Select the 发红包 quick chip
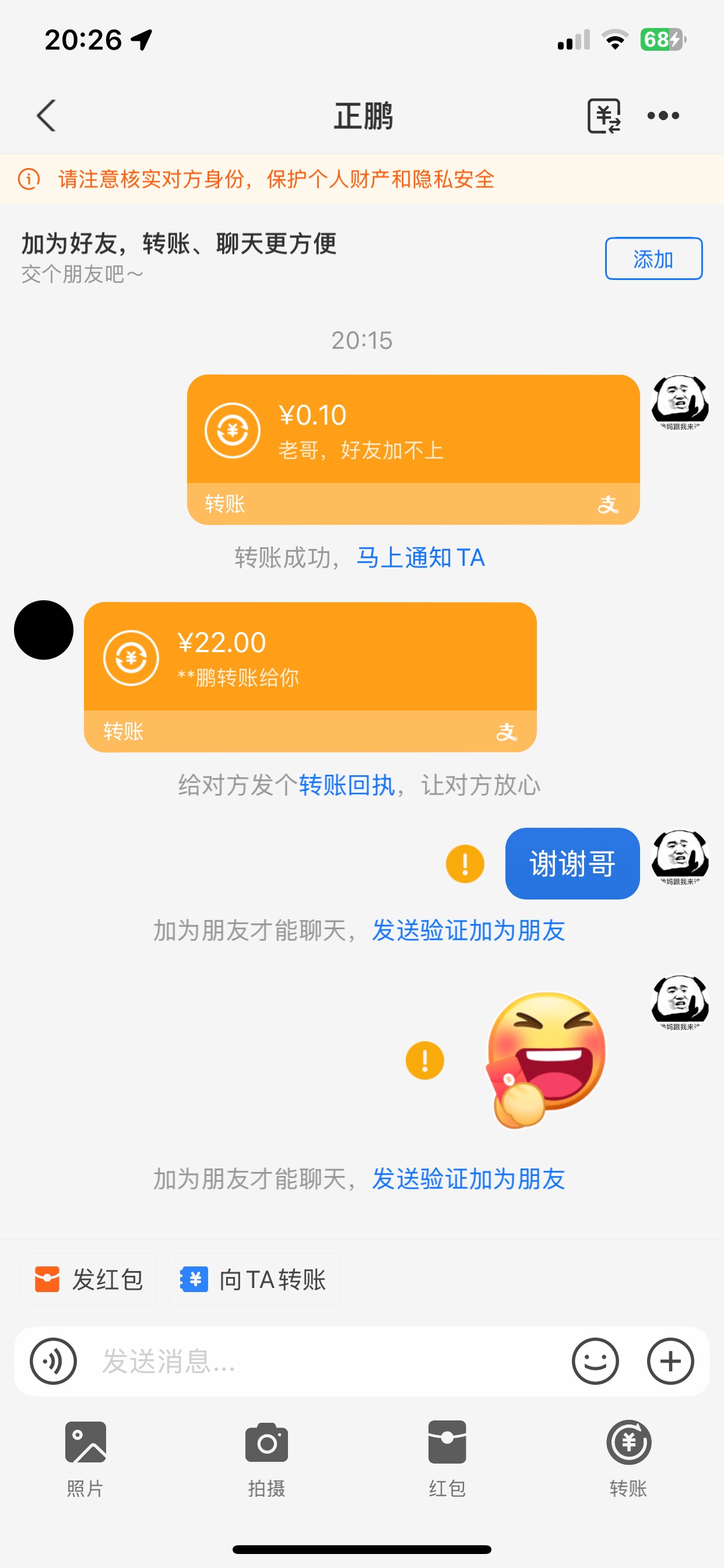The image size is (724, 1568). click(89, 1279)
